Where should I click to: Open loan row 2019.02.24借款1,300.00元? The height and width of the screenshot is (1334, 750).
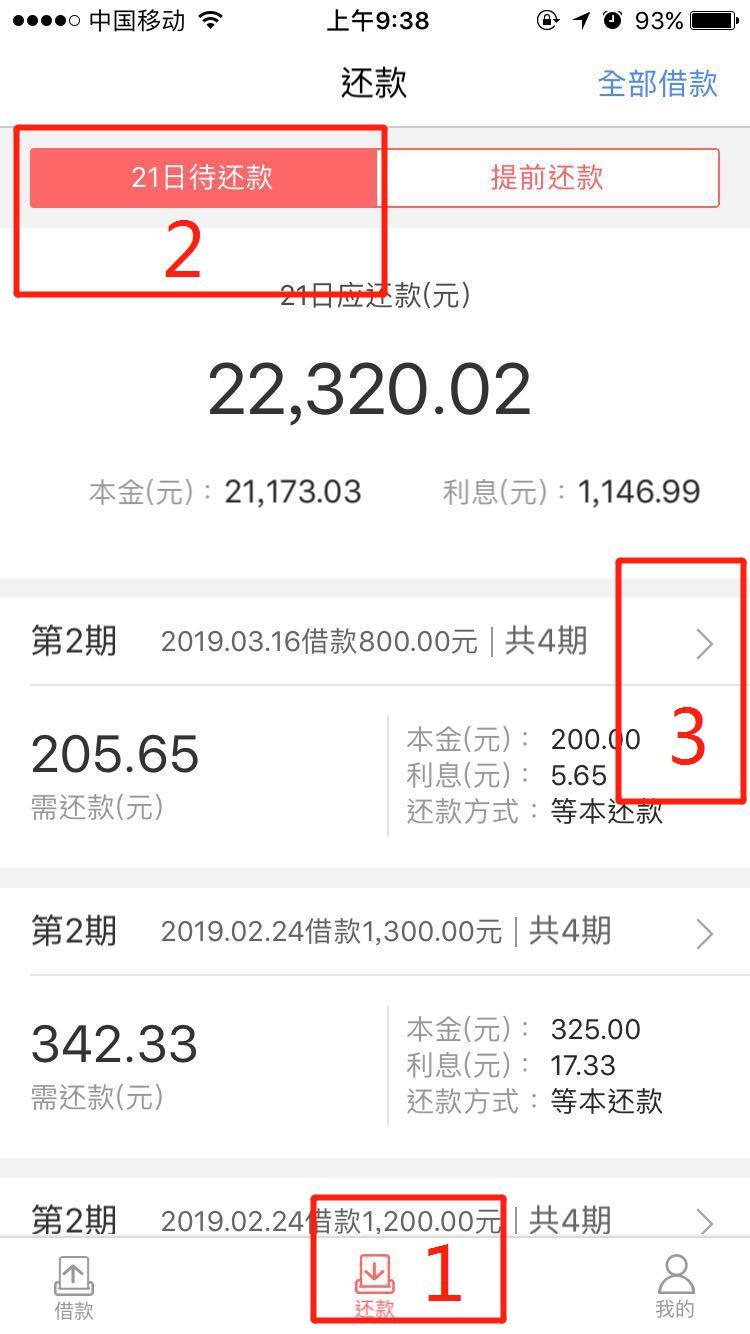[x=374, y=932]
